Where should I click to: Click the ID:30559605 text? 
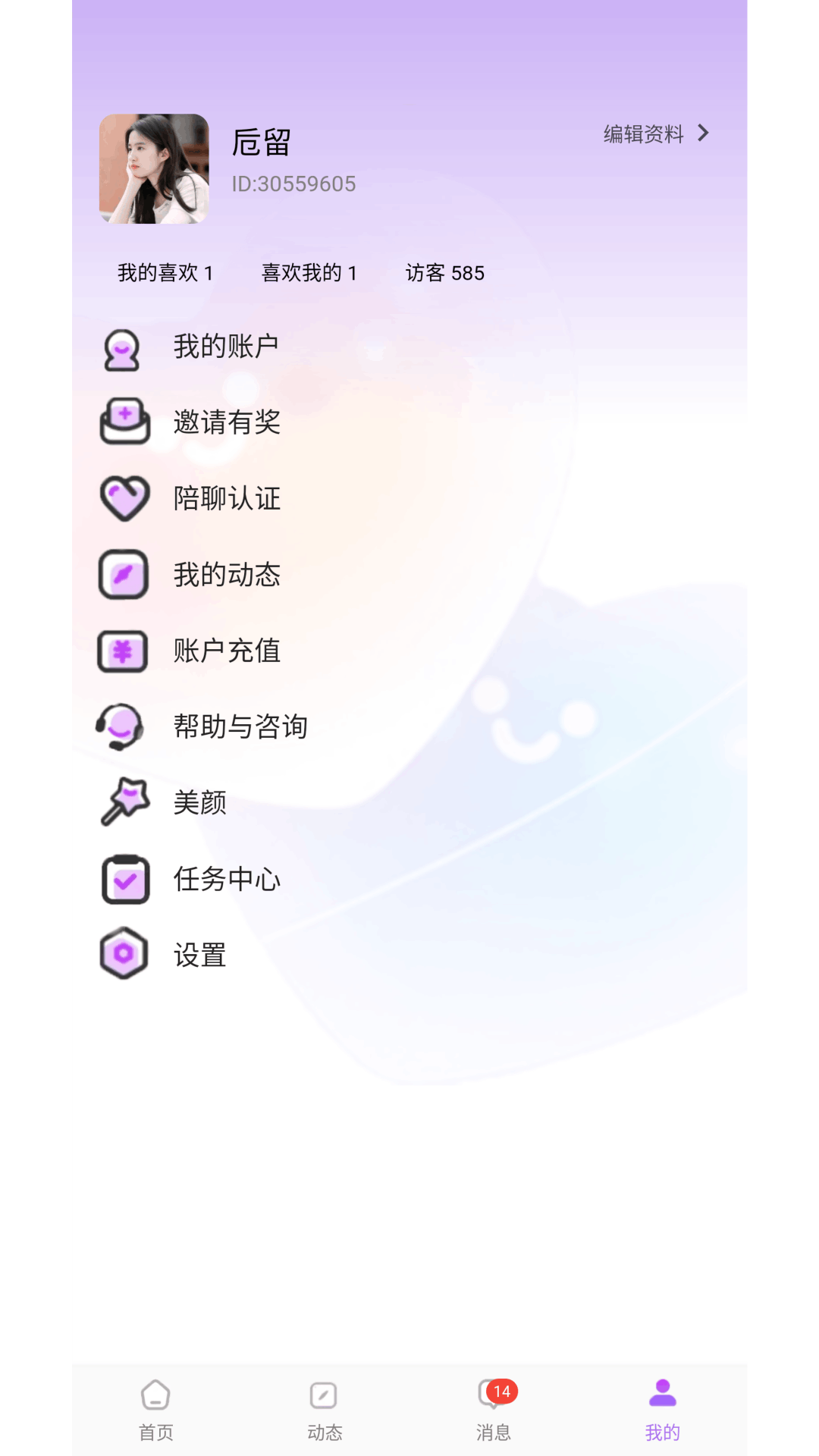tap(295, 183)
